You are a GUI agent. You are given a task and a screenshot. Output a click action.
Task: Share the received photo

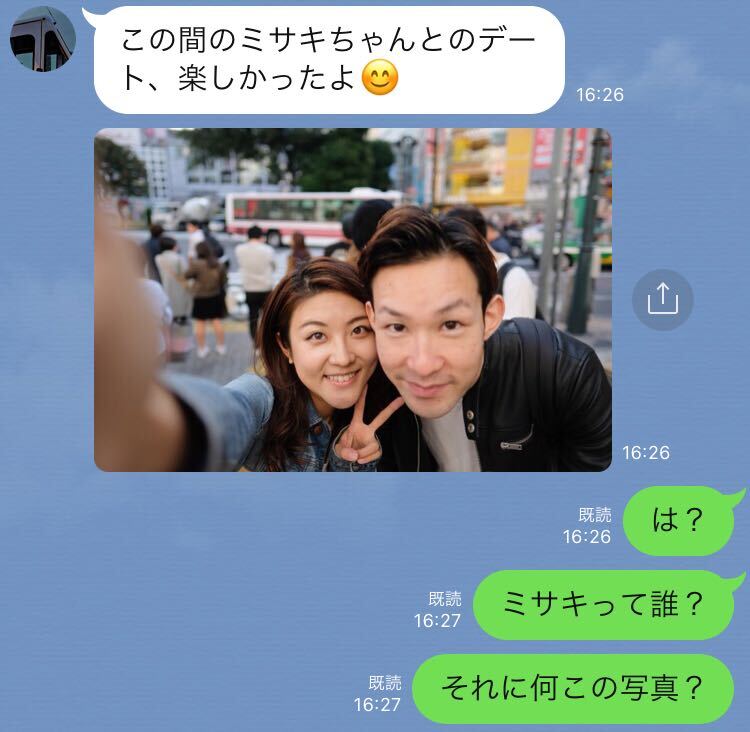click(x=662, y=299)
